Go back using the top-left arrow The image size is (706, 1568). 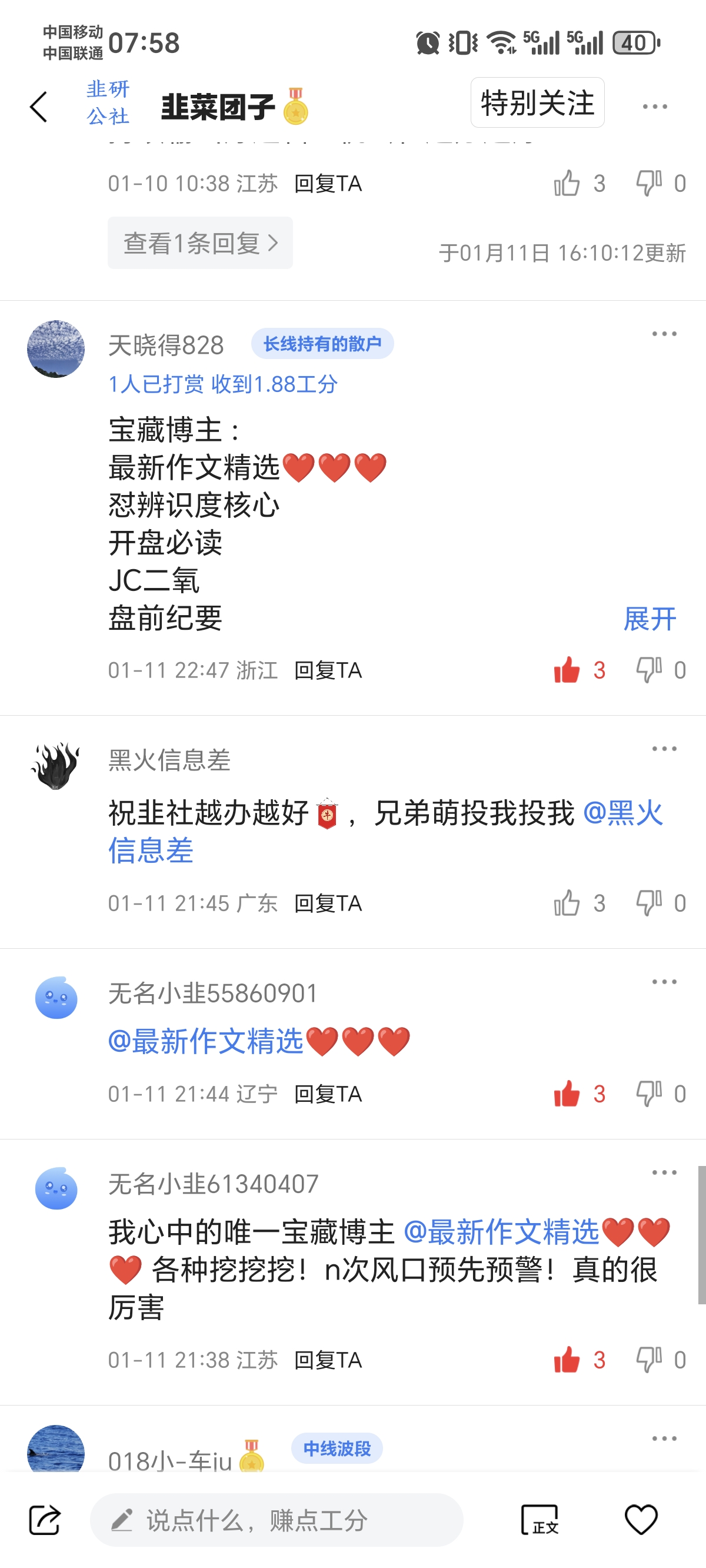[39, 107]
